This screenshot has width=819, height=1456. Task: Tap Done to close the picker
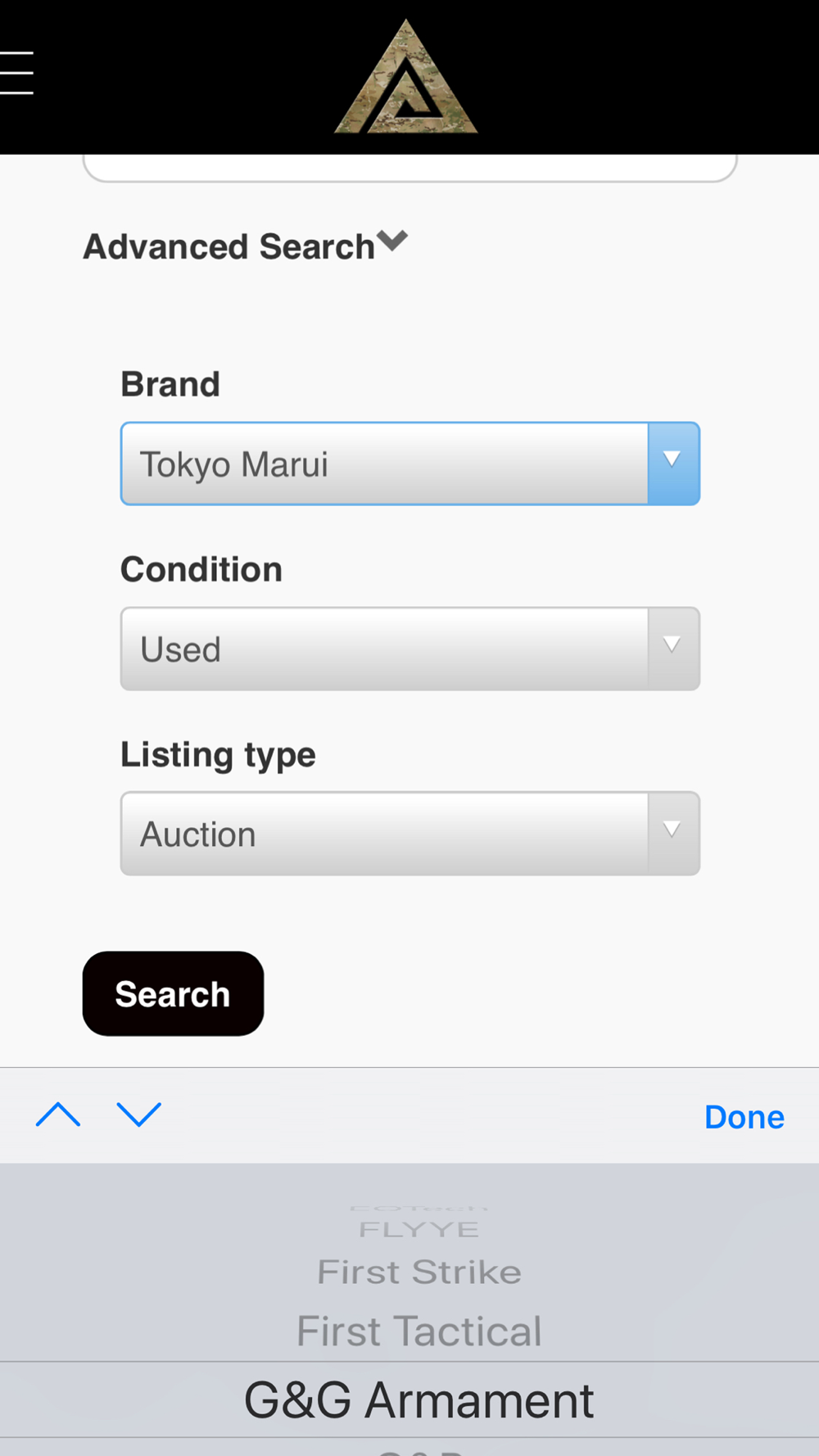(x=744, y=1116)
